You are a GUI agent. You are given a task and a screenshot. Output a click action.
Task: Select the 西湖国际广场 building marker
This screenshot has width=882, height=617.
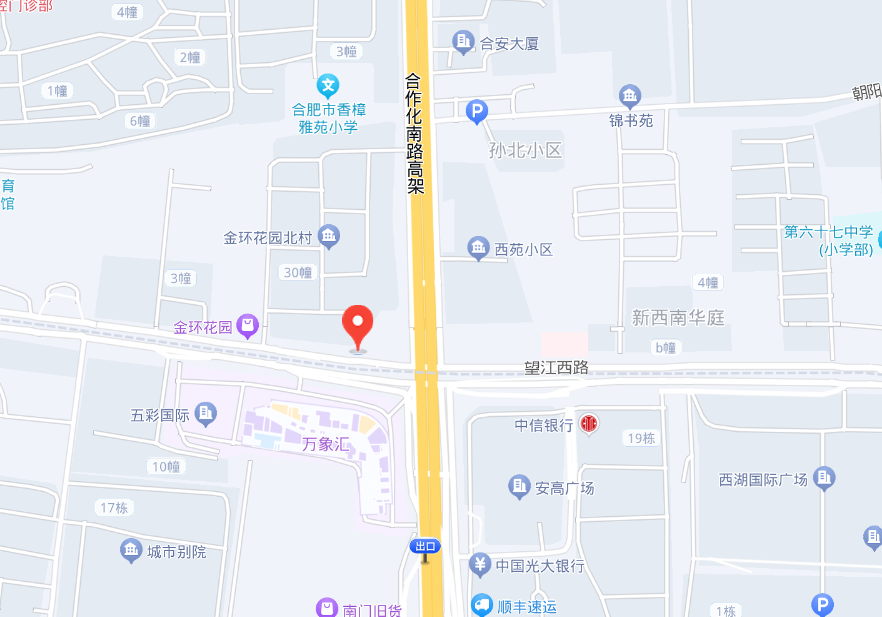pyautogui.click(x=824, y=478)
